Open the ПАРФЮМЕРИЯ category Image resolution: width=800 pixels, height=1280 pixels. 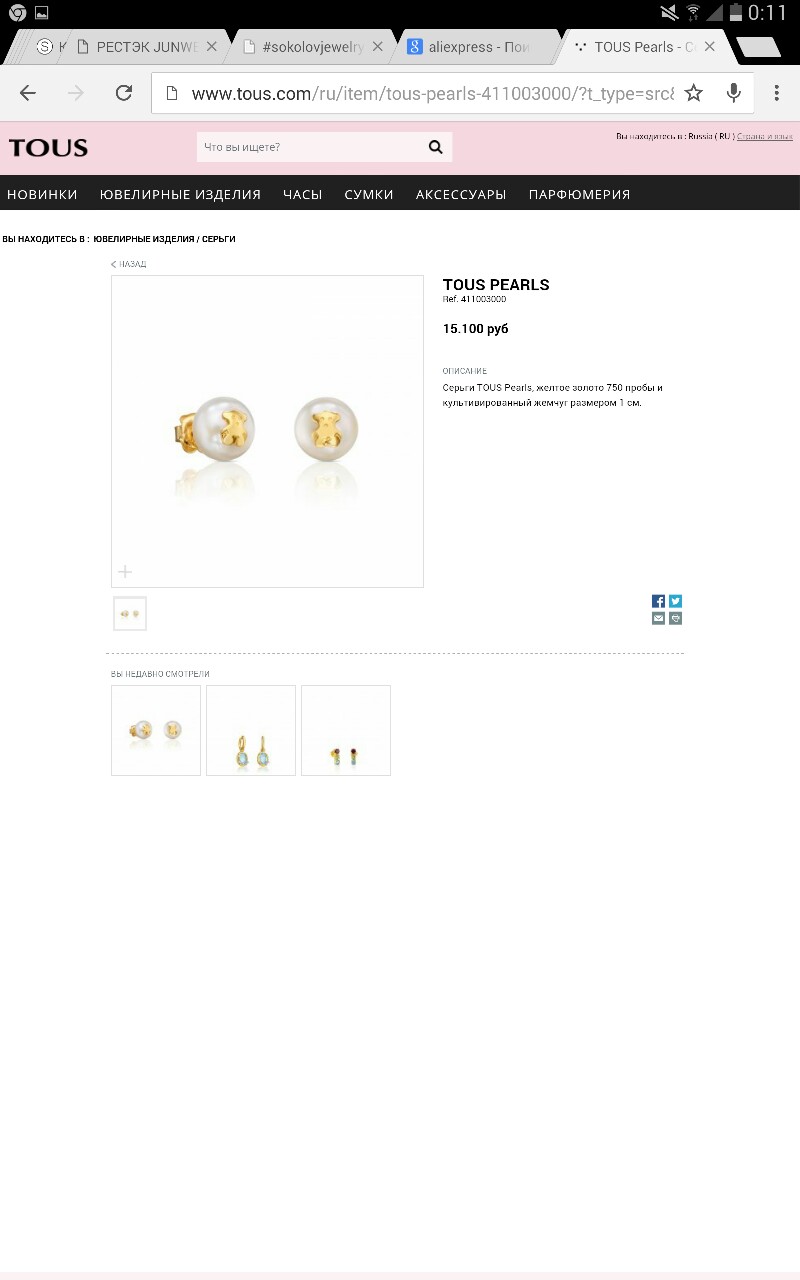pyautogui.click(x=579, y=194)
